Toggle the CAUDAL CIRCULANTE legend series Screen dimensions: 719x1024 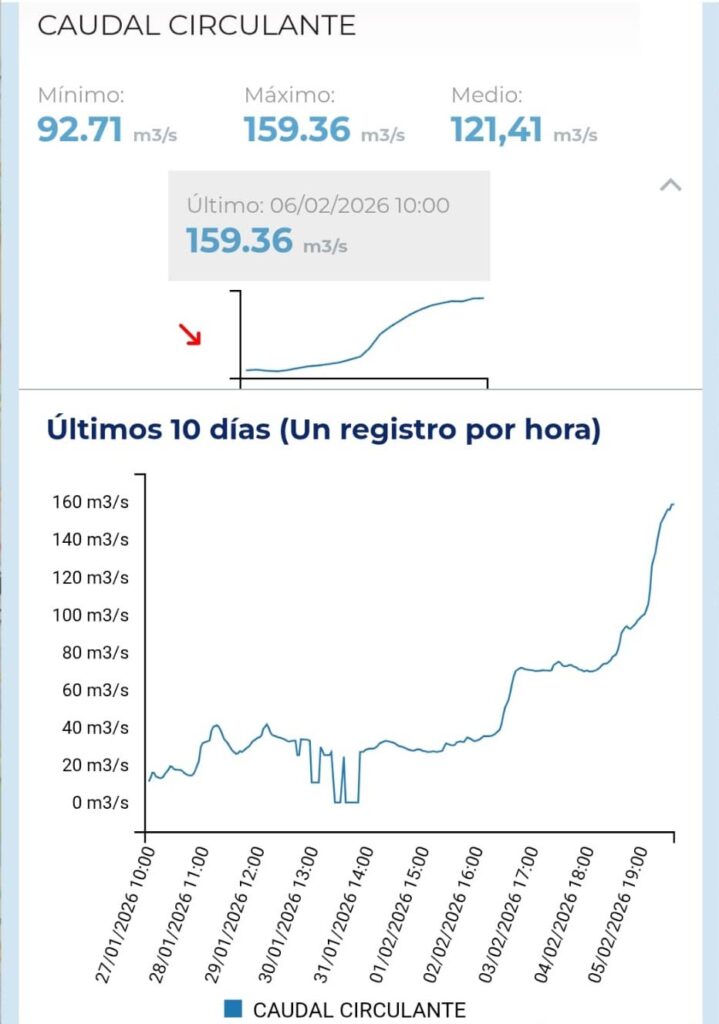click(x=346, y=1009)
